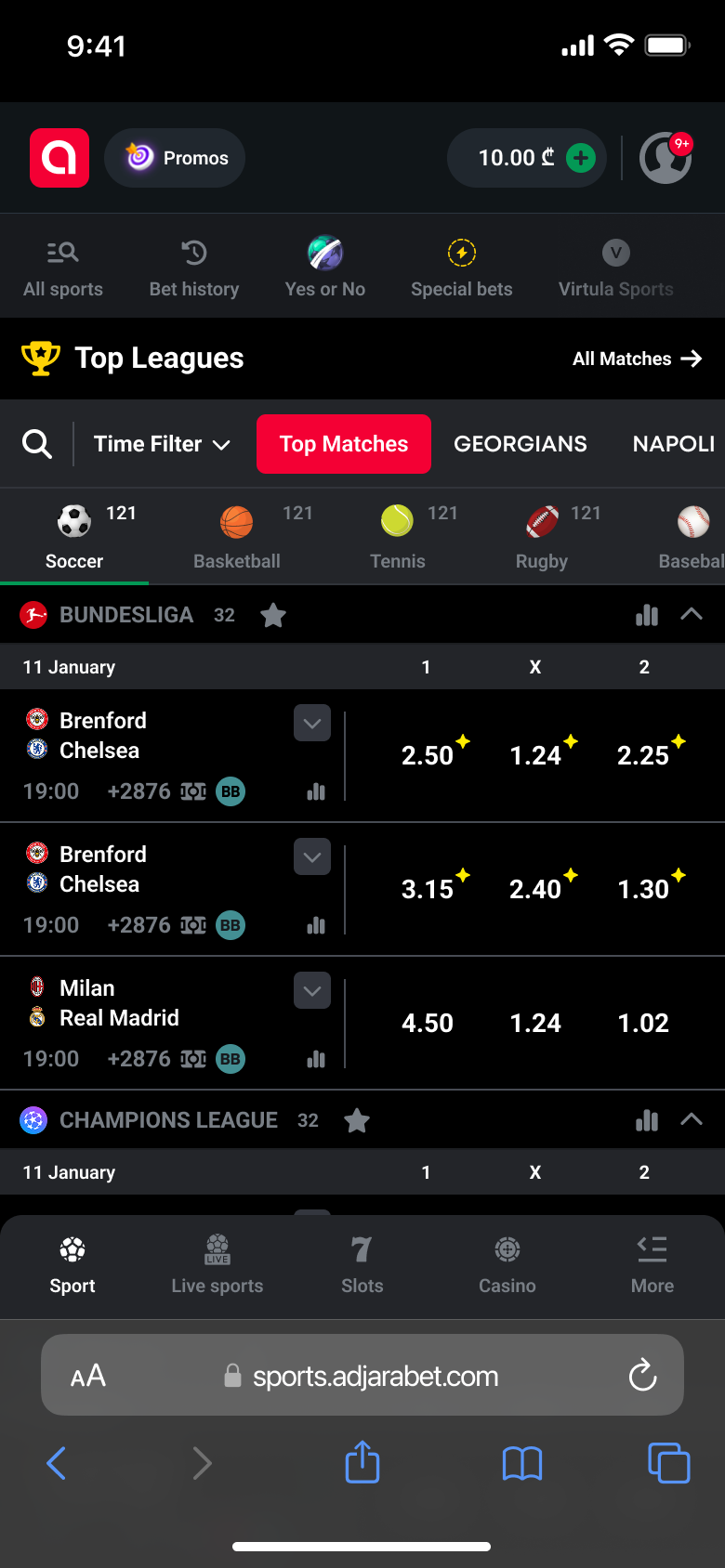Image resolution: width=725 pixels, height=1568 pixels.
Task: Open the search magnifier icon
Action: click(37, 444)
